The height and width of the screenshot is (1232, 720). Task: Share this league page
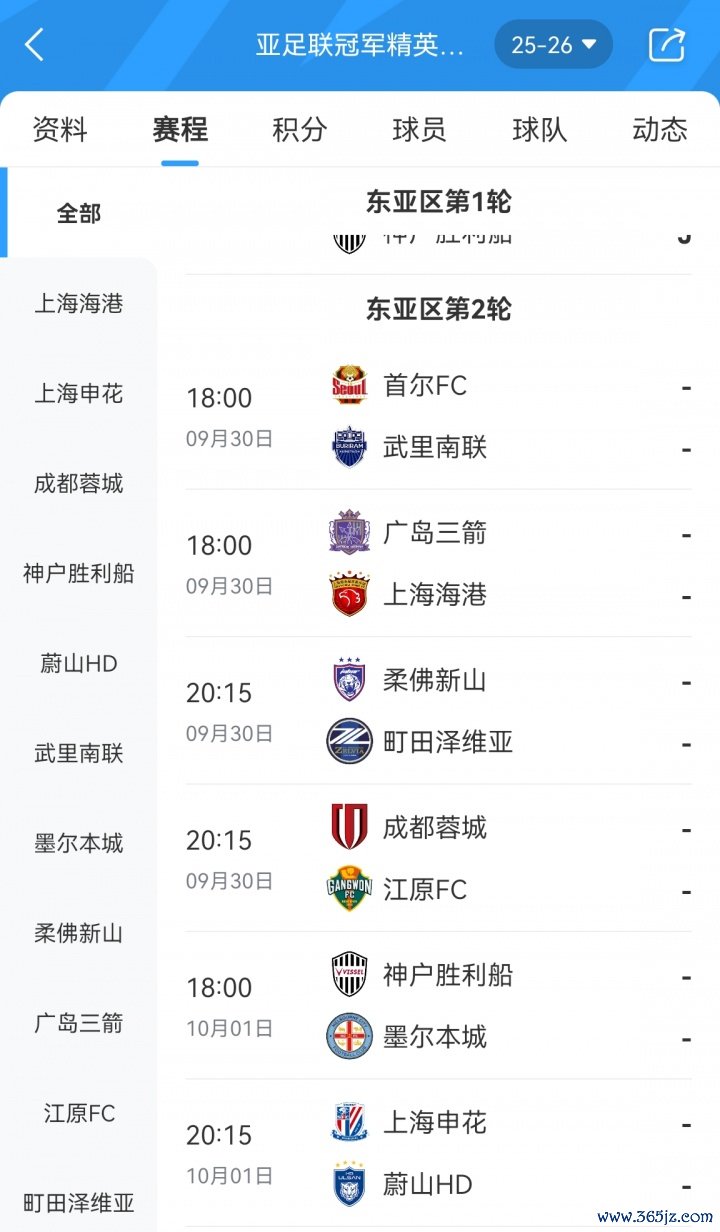[666, 45]
